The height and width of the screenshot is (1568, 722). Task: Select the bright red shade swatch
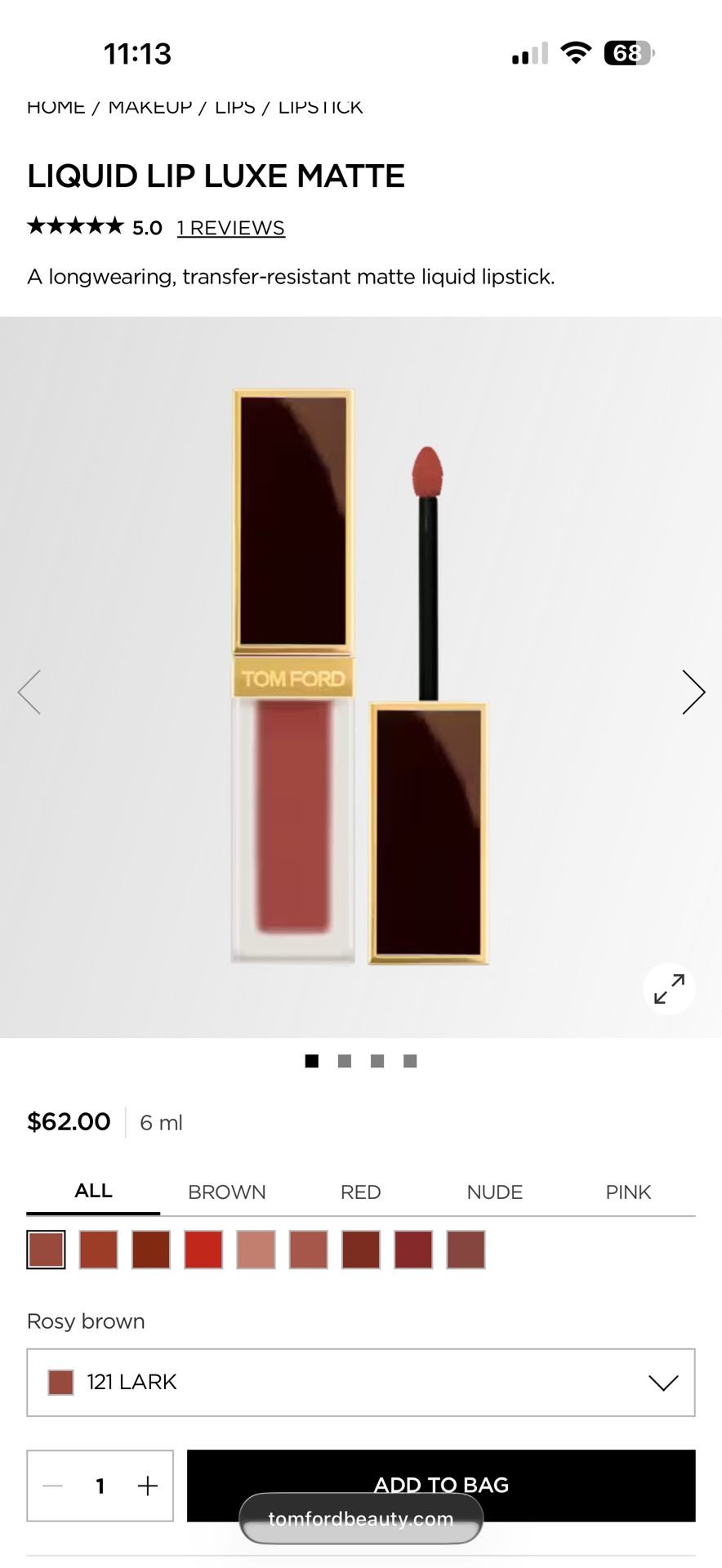(x=203, y=1249)
